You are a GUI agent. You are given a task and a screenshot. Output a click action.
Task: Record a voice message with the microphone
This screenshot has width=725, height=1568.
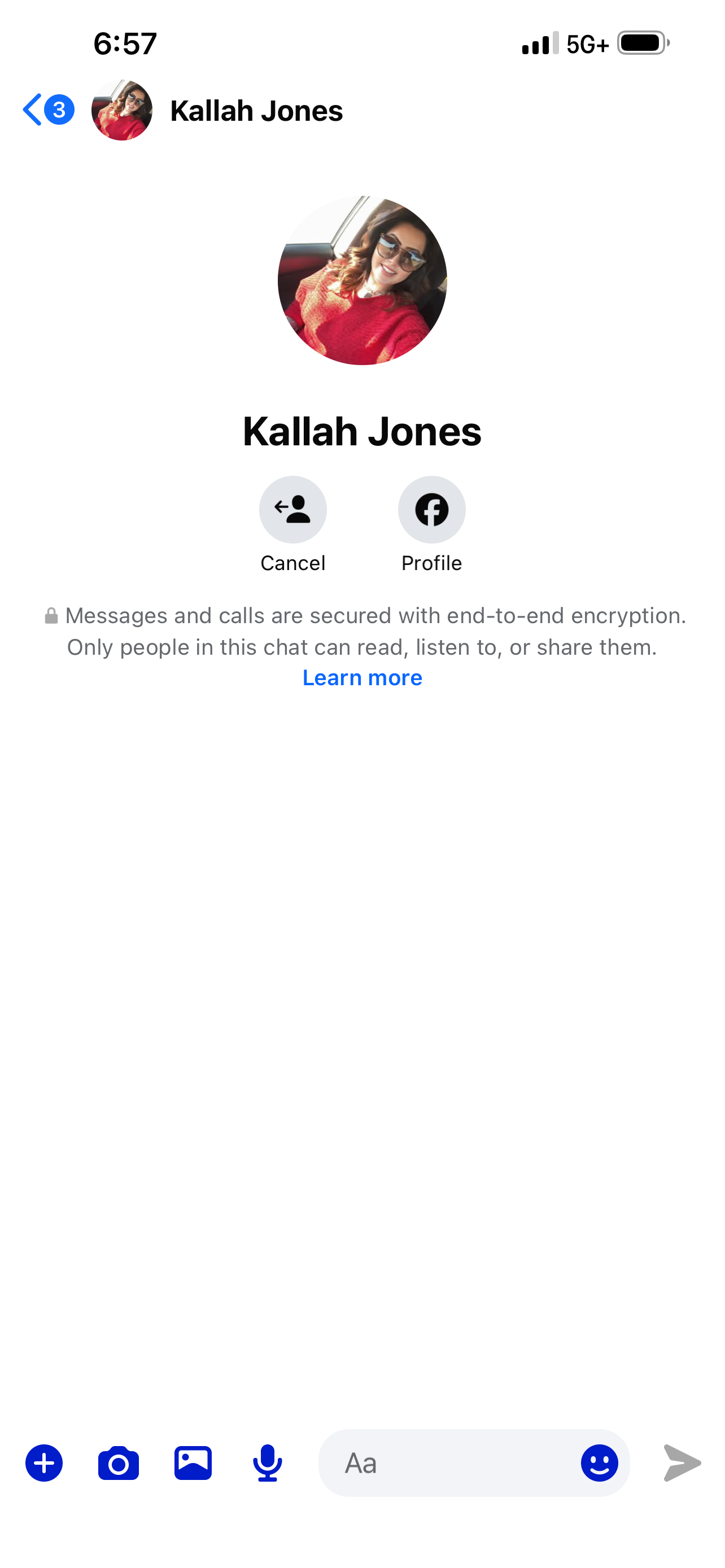[267, 1462]
